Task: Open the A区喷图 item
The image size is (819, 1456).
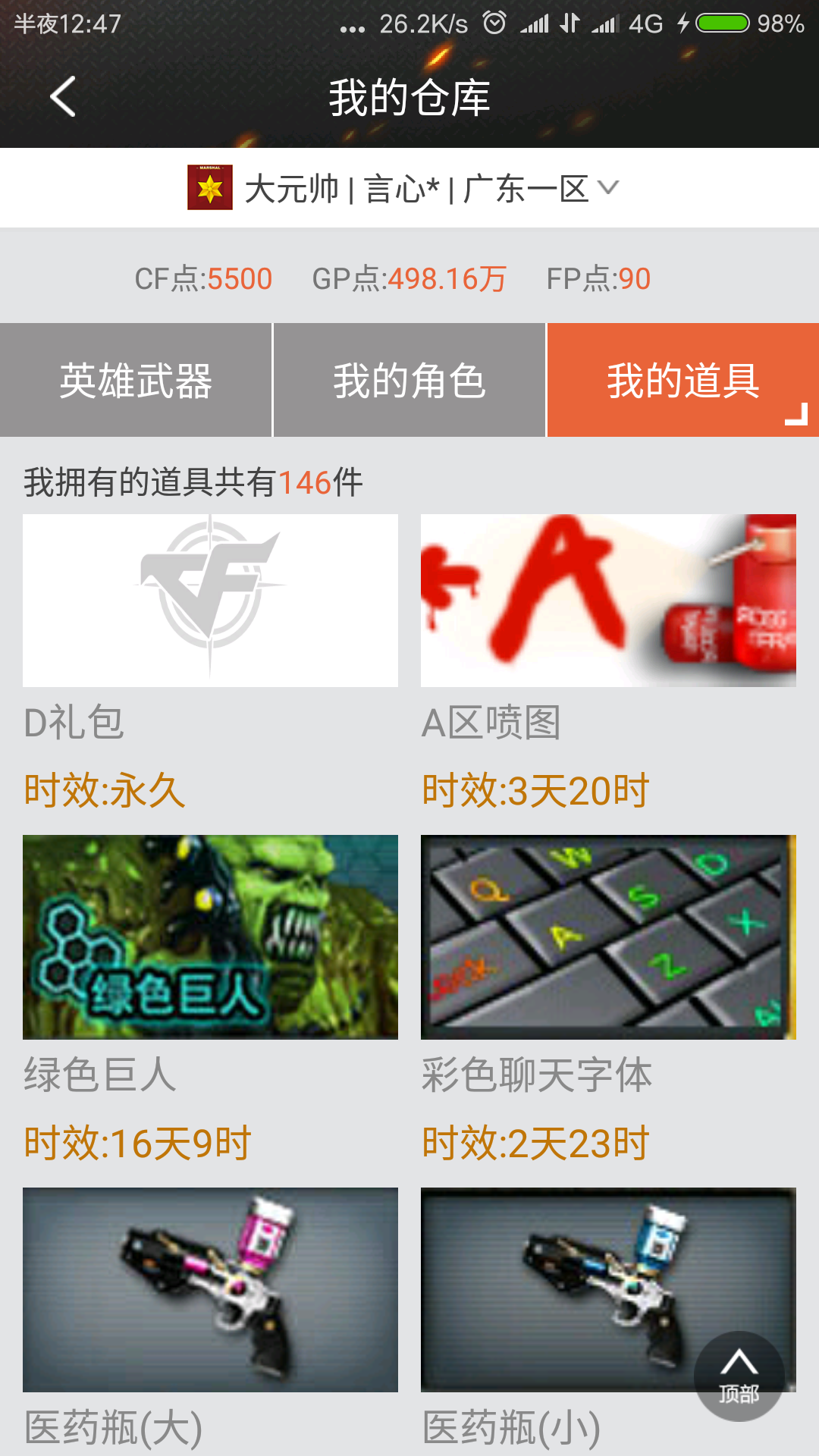Action: [x=608, y=601]
